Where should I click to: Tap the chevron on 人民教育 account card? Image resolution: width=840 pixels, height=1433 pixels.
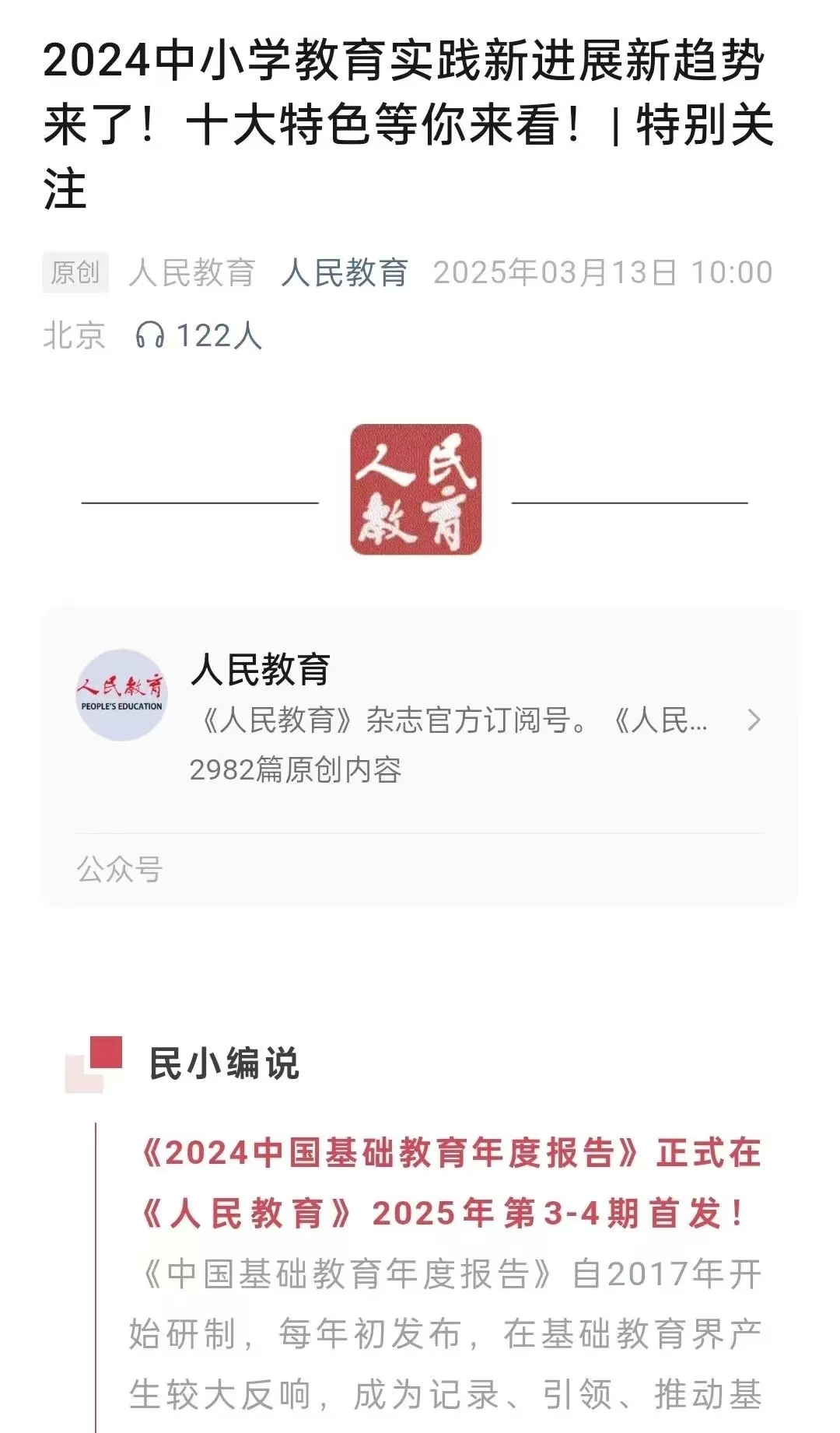pos(753,720)
